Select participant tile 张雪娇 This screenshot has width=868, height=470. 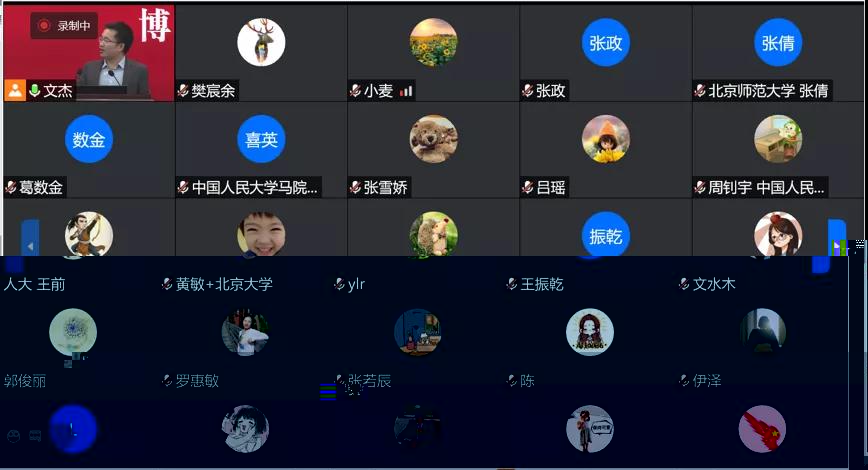(x=433, y=147)
